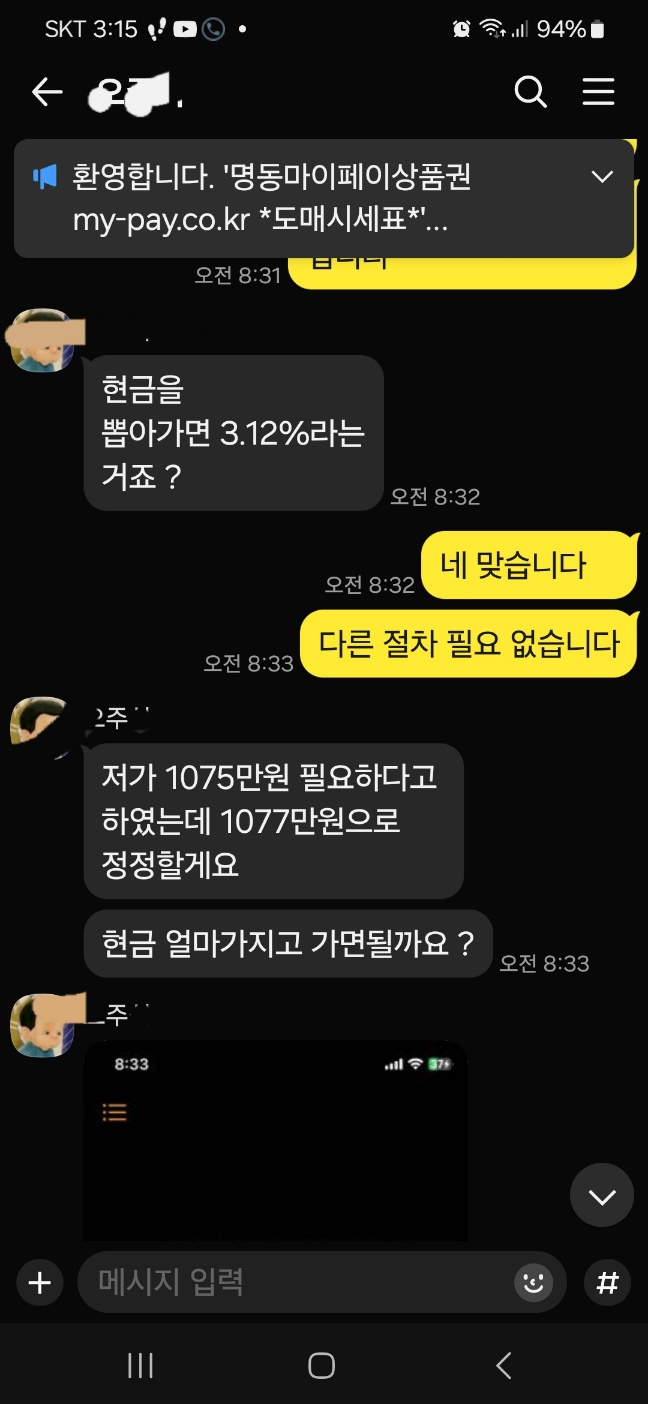The image size is (648, 1404).
Task: Open the emoticon picker
Action: 533,1283
